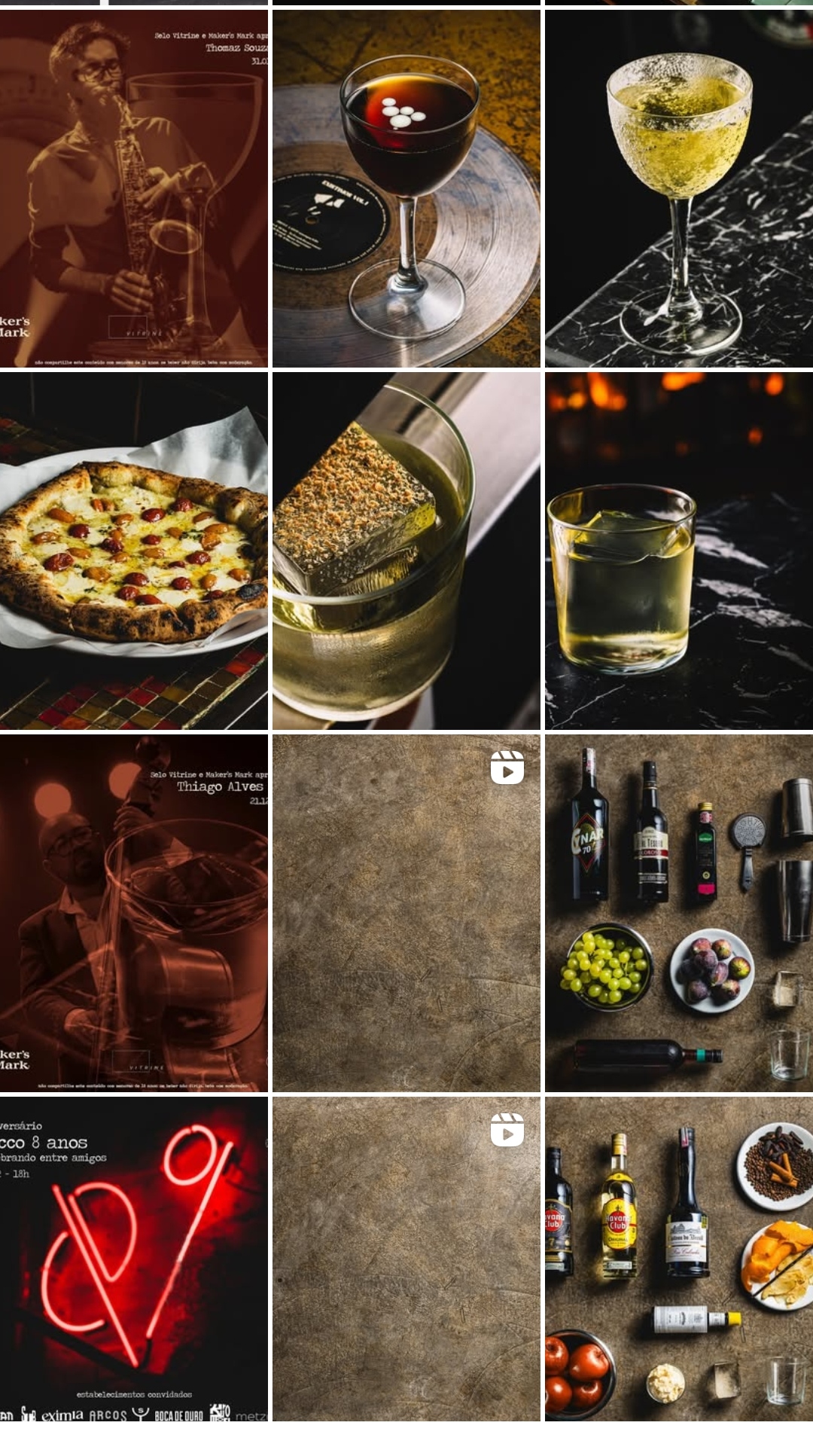Open the Cynar bottles and grapes post
The width and height of the screenshot is (813, 1456).
pos(678,913)
